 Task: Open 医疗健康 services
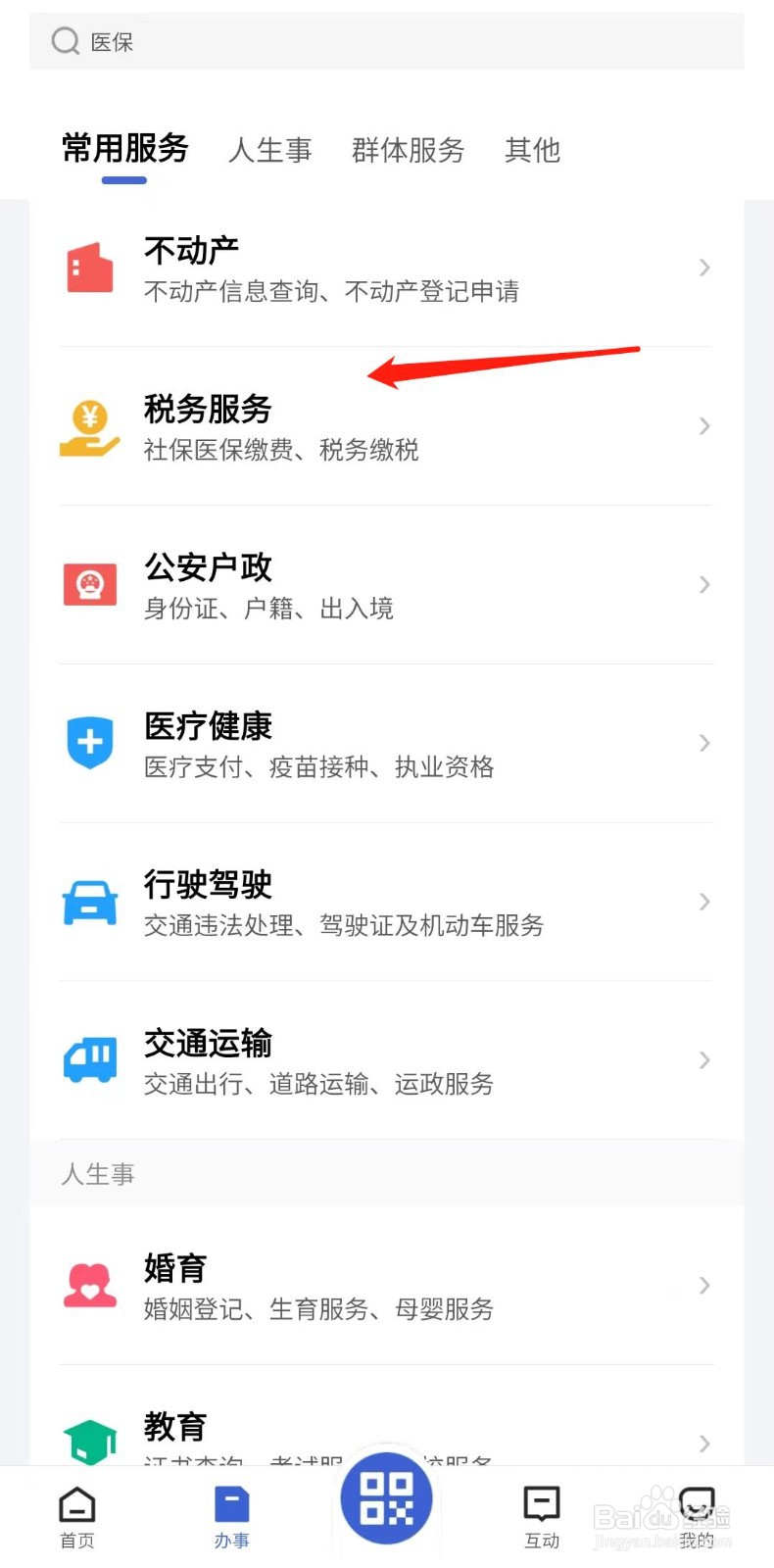click(386, 744)
